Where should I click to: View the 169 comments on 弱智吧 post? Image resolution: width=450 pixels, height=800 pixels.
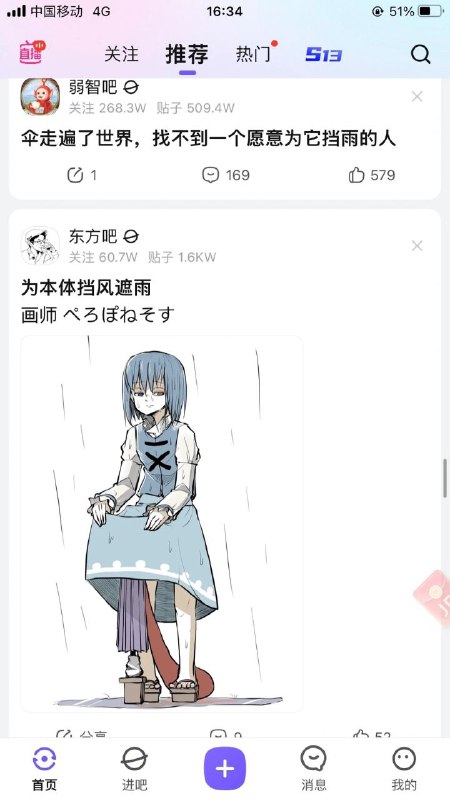pyautogui.click(x=226, y=175)
